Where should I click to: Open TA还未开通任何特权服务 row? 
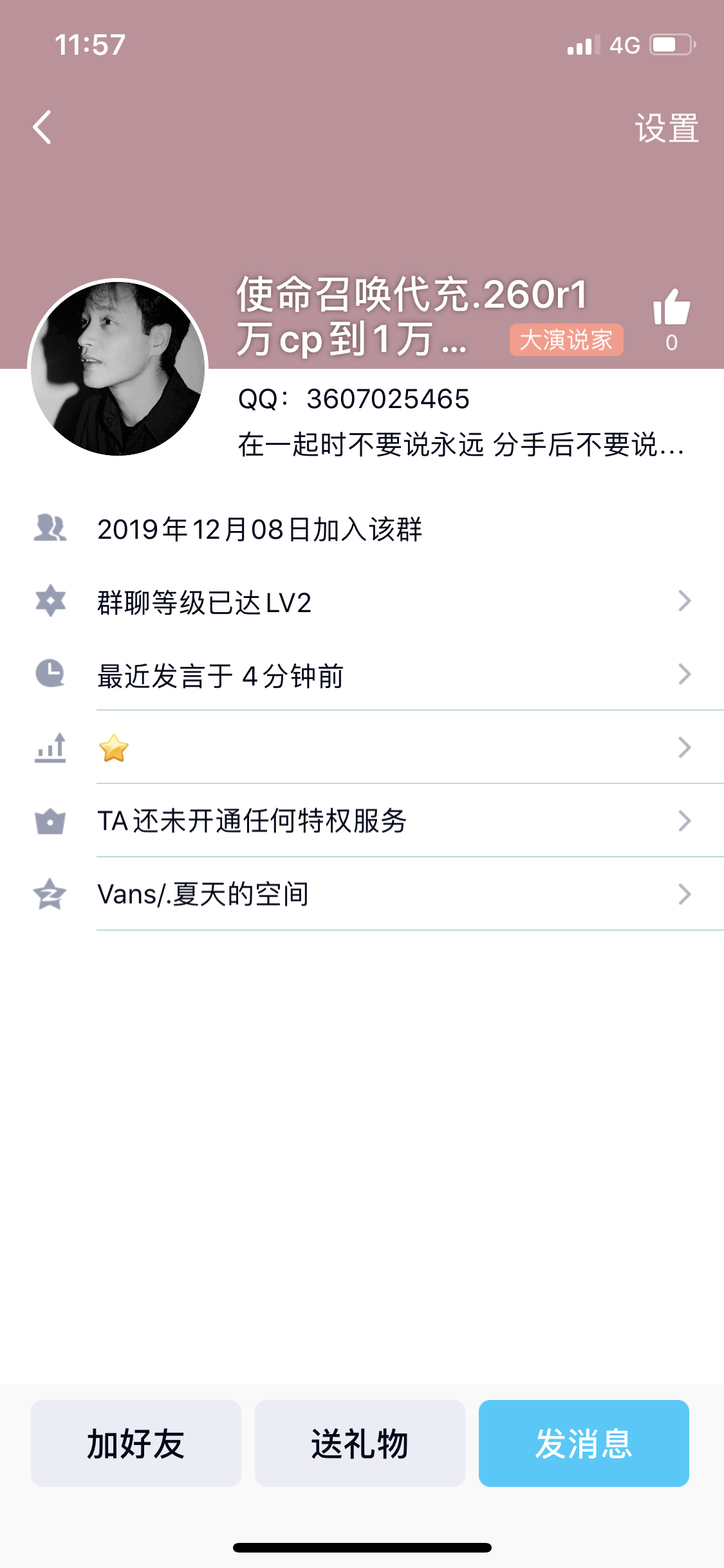click(362, 821)
